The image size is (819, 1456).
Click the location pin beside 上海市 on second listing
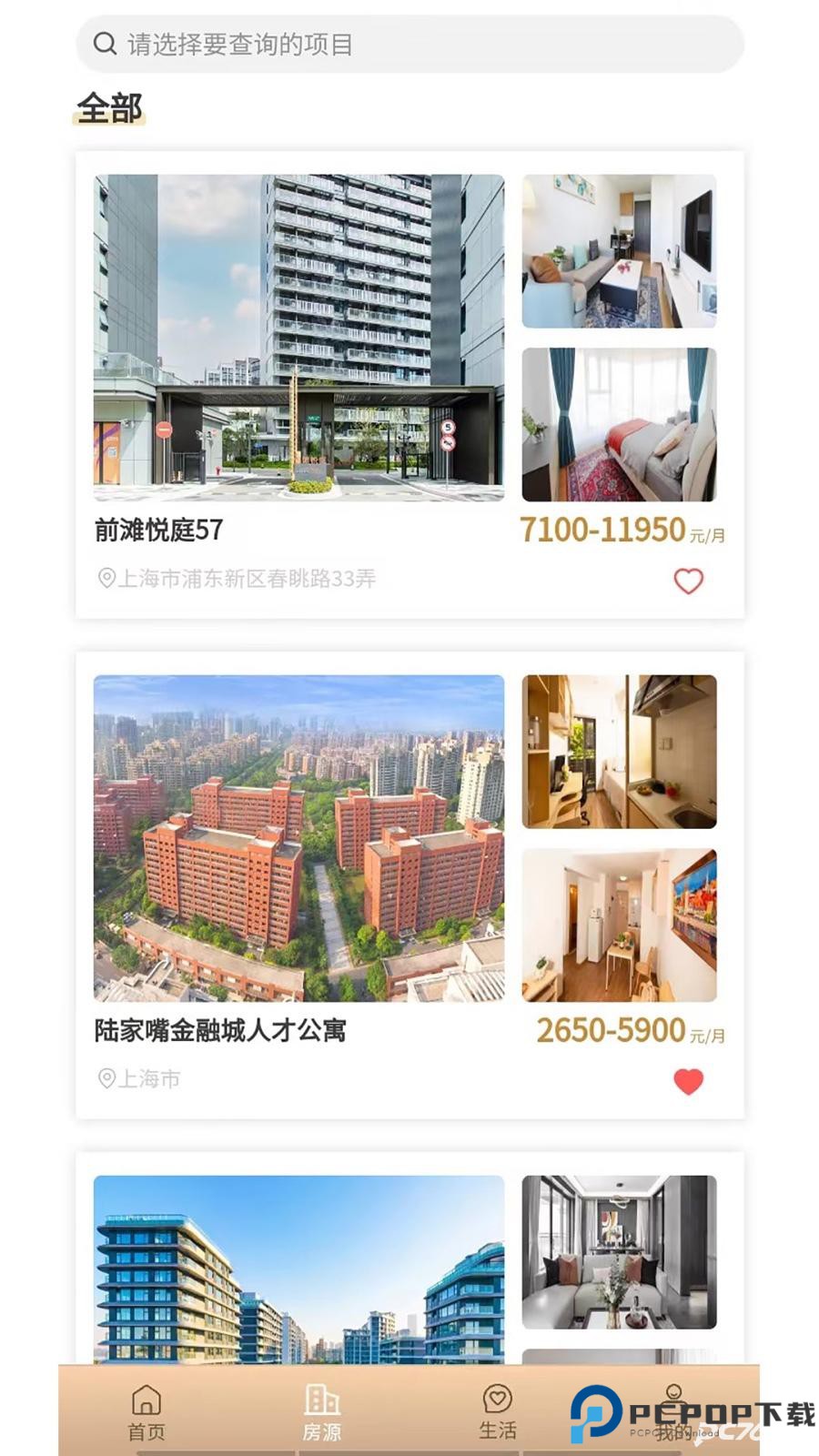(x=107, y=1079)
